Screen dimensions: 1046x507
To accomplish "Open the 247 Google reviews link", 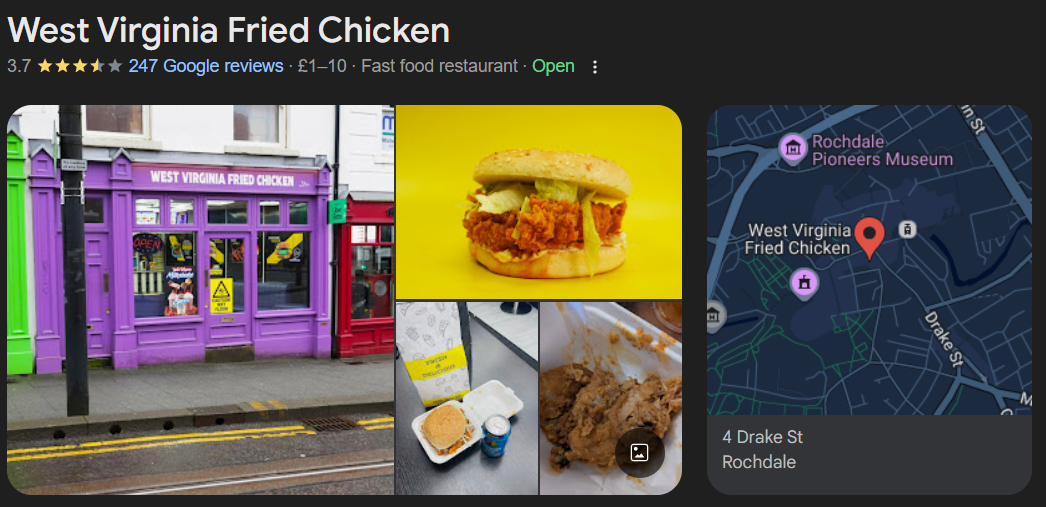I will (x=206, y=66).
